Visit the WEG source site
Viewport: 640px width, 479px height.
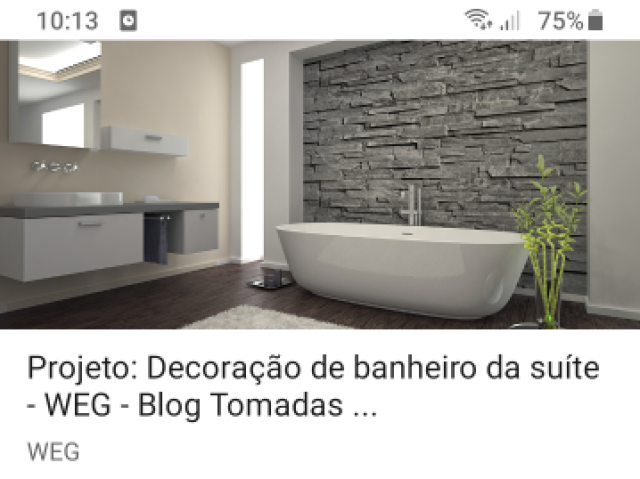click(x=53, y=452)
